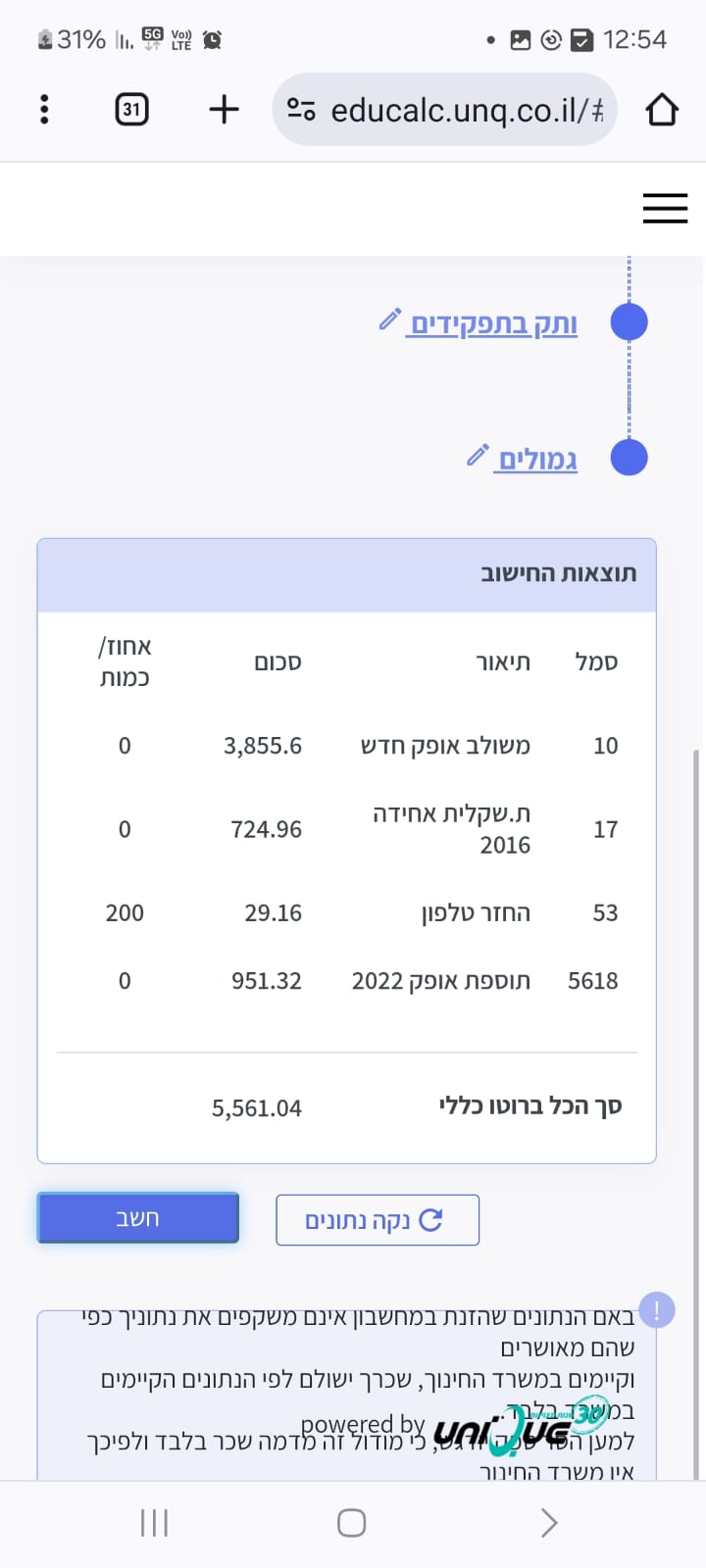Viewport: 706px width, 1568px height.
Task: Click the pencil icon next to גמולים
Action: [x=478, y=454]
